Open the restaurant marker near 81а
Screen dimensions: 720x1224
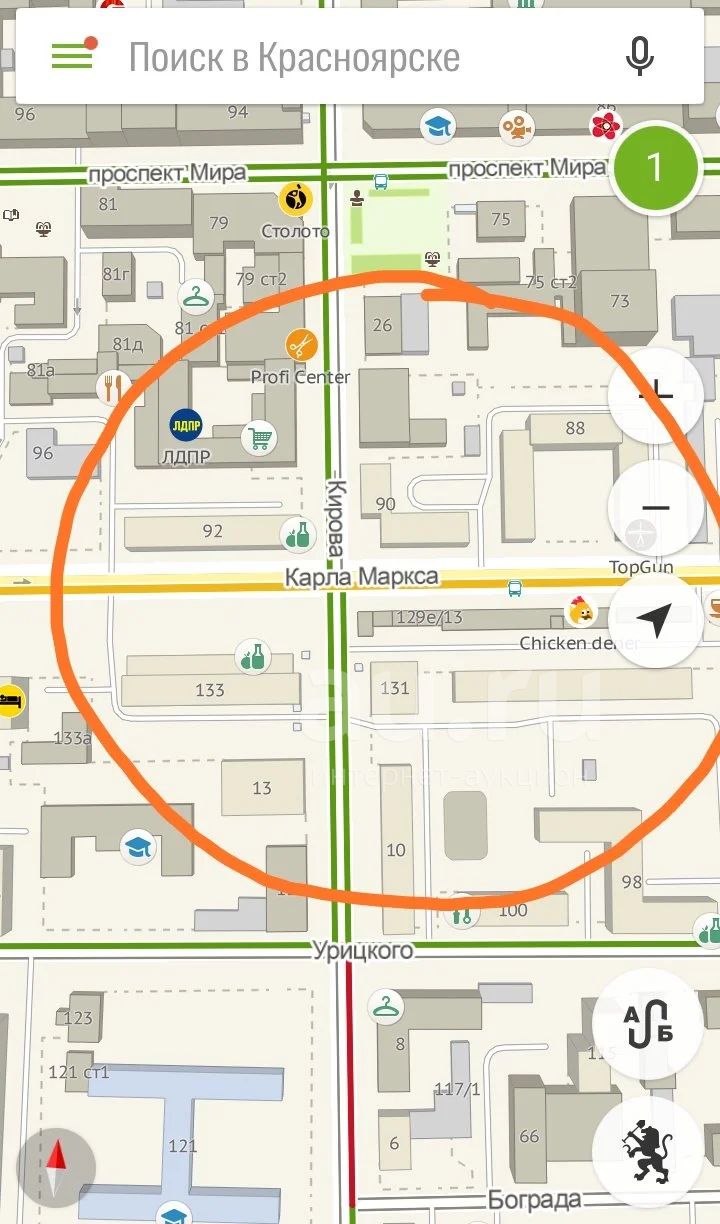coord(113,385)
